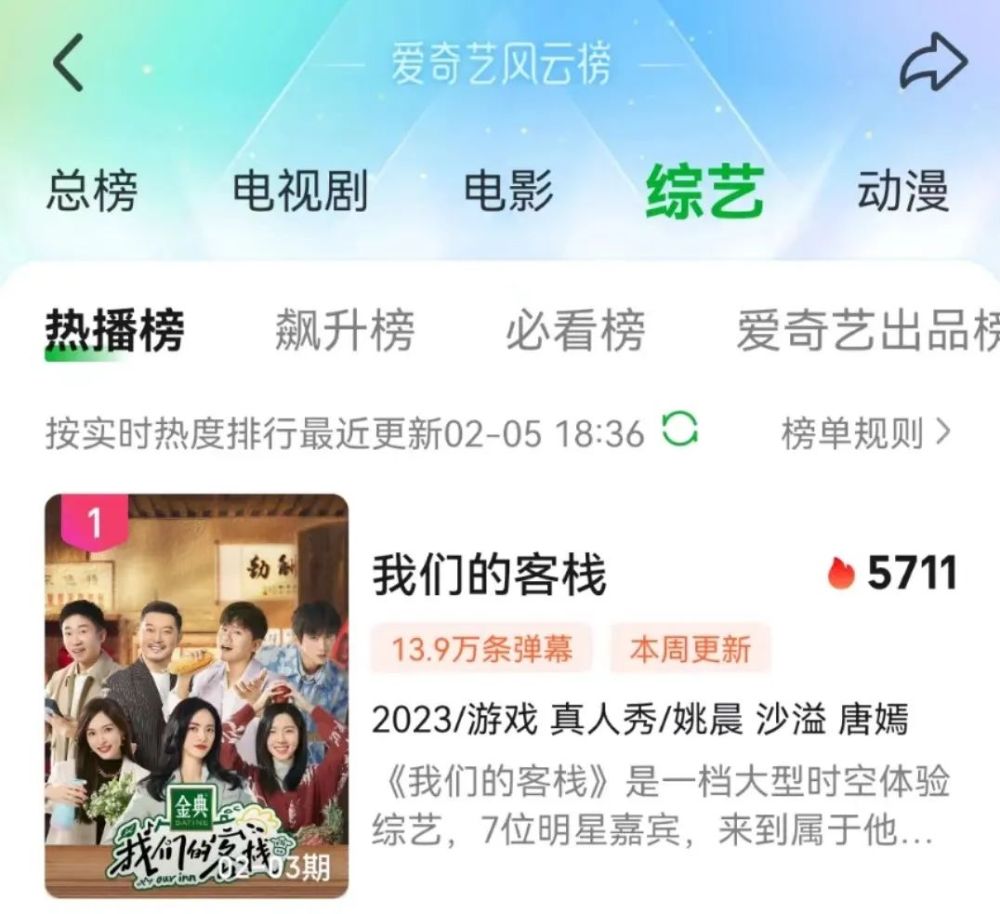Refresh the ranking with the green refresh icon

pos(680,431)
